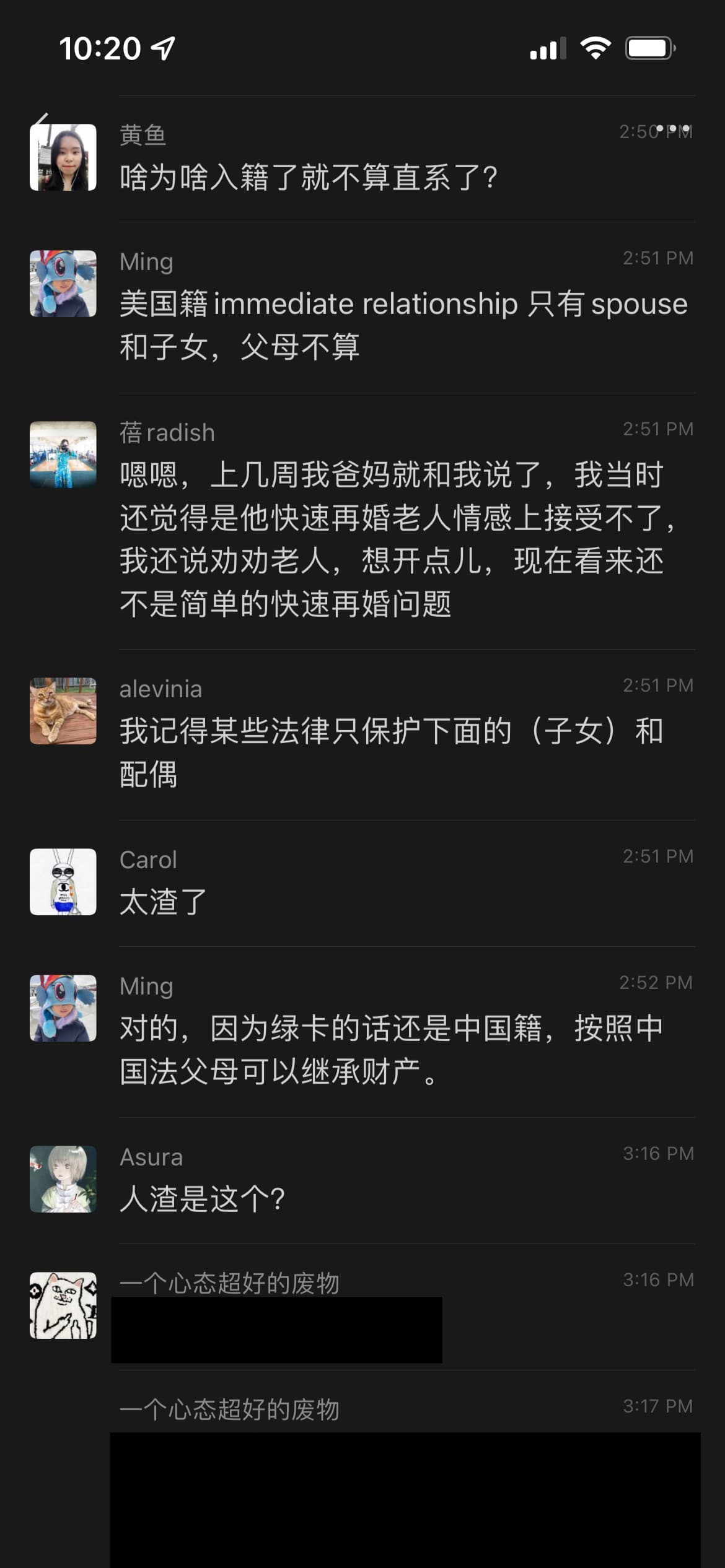725x1568 pixels.
Task: Tap 蓓 radish's avatar
Action: coord(63,455)
